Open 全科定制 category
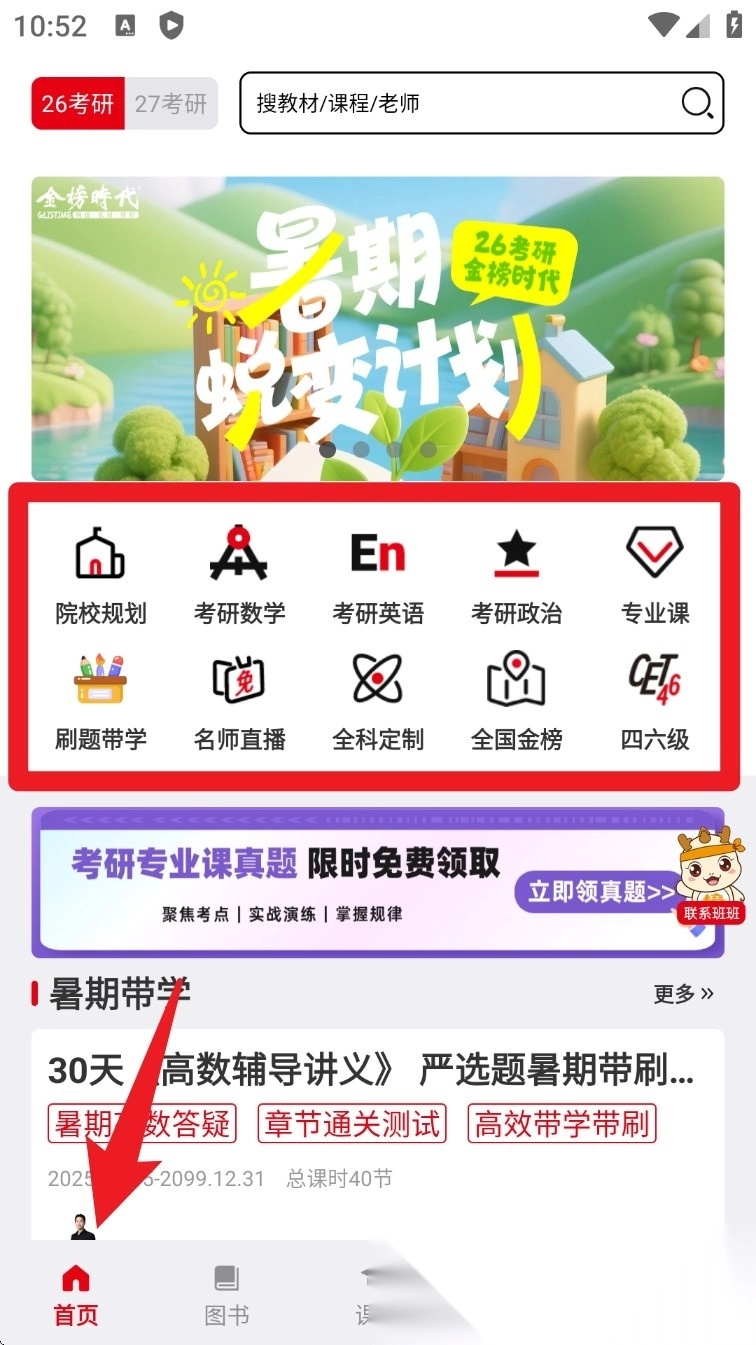The height and width of the screenshot is (1345, 756). (x=378, y=701)
